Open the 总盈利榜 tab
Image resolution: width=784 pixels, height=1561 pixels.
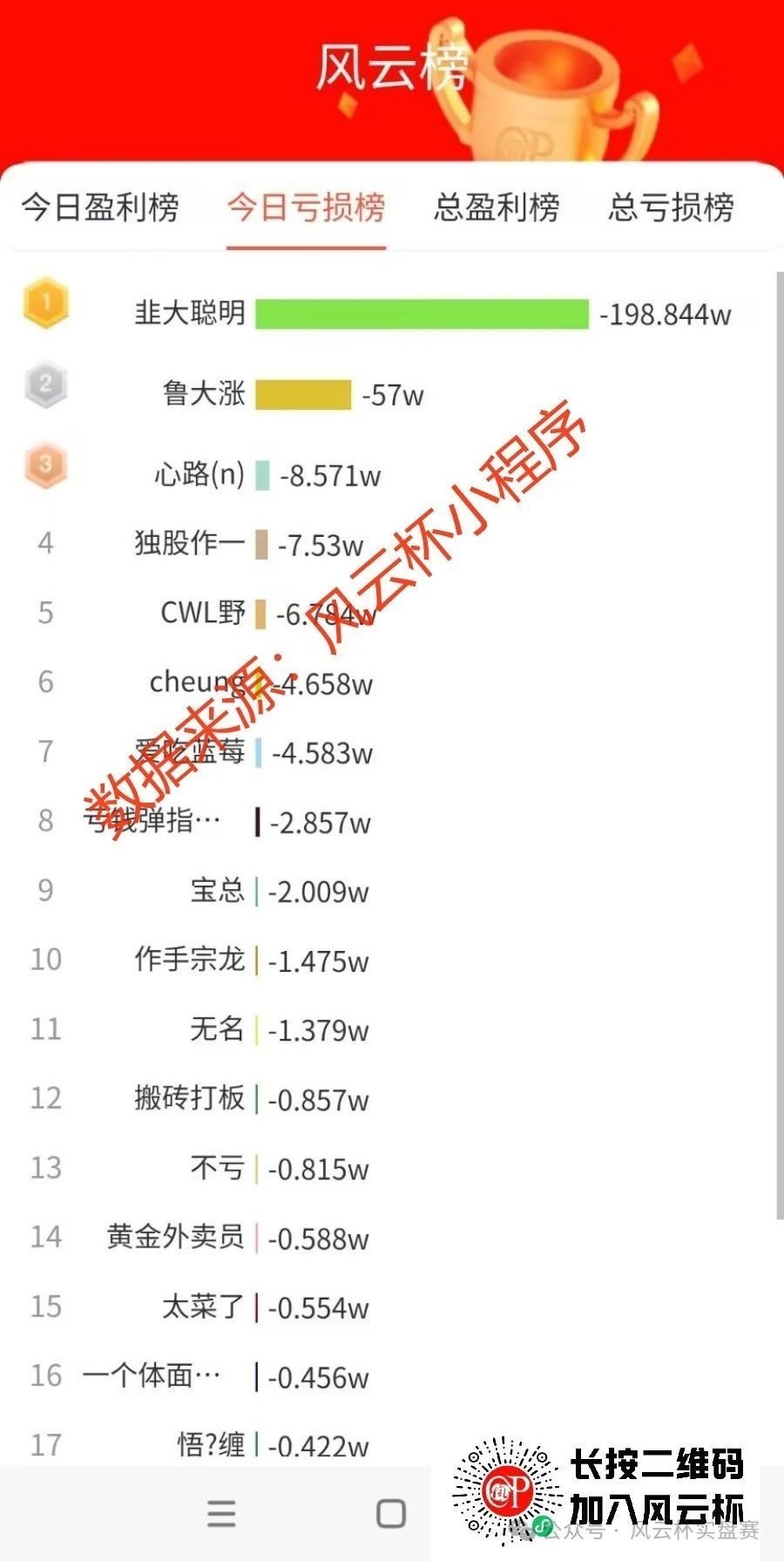point(497,207)
